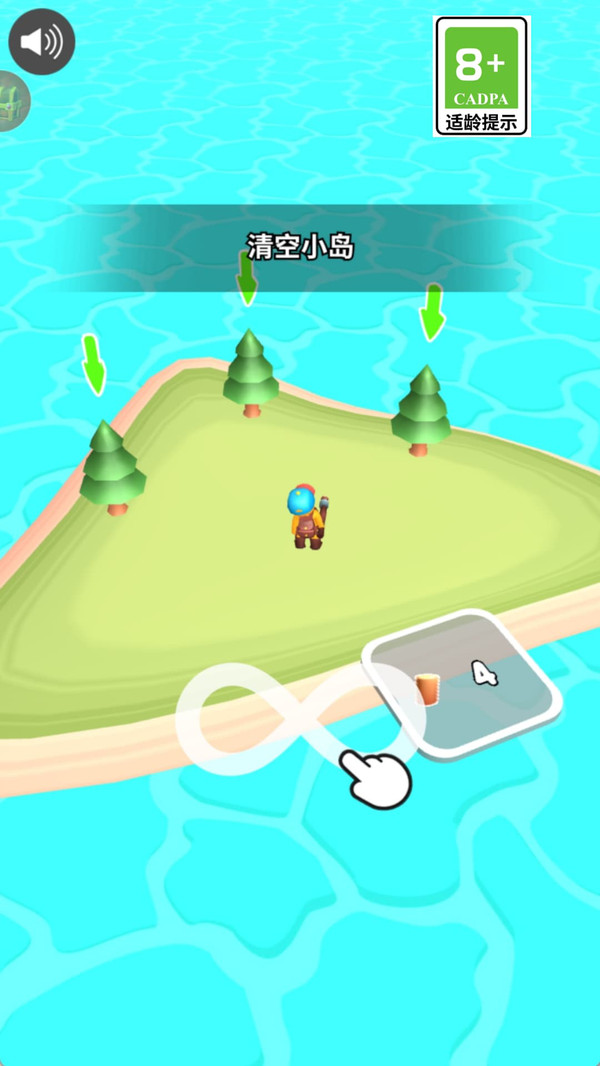Open the CADPA 8+ age rating notice
Viewport: 600px width, 1066px height.
pos(481,77)
